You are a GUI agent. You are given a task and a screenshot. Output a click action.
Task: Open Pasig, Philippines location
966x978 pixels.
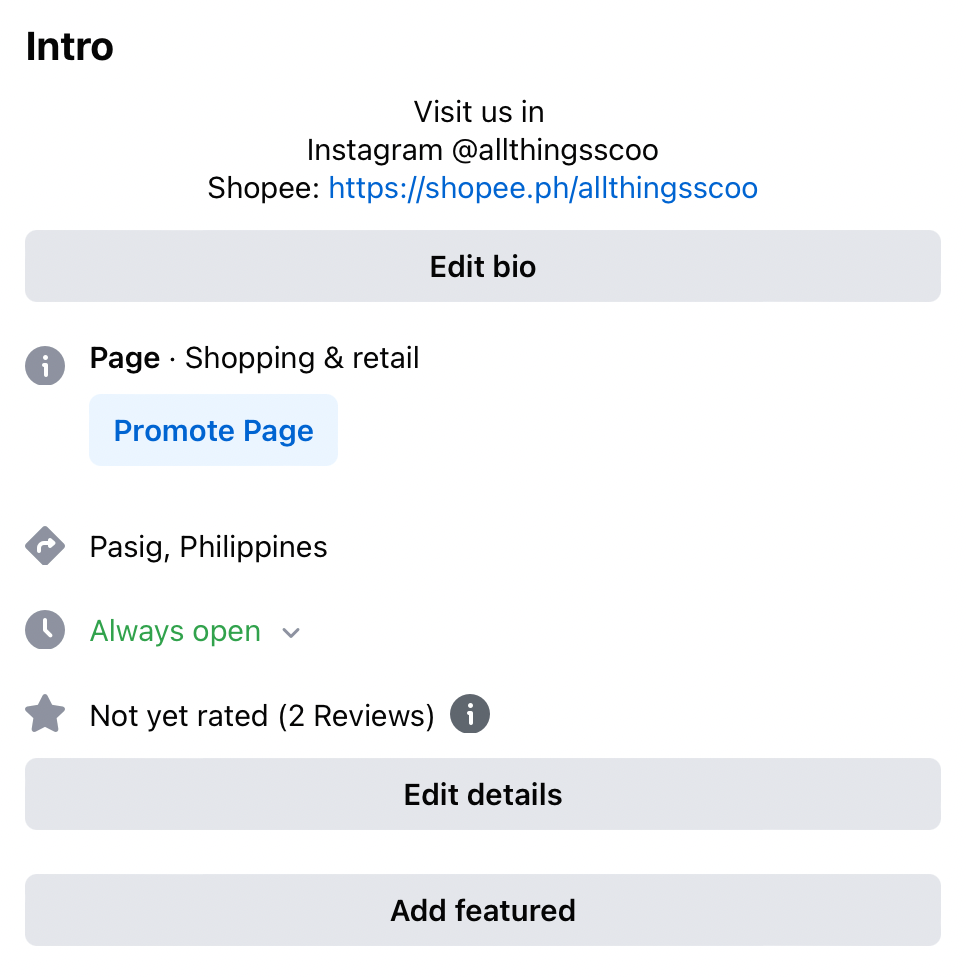coord(208,547)
